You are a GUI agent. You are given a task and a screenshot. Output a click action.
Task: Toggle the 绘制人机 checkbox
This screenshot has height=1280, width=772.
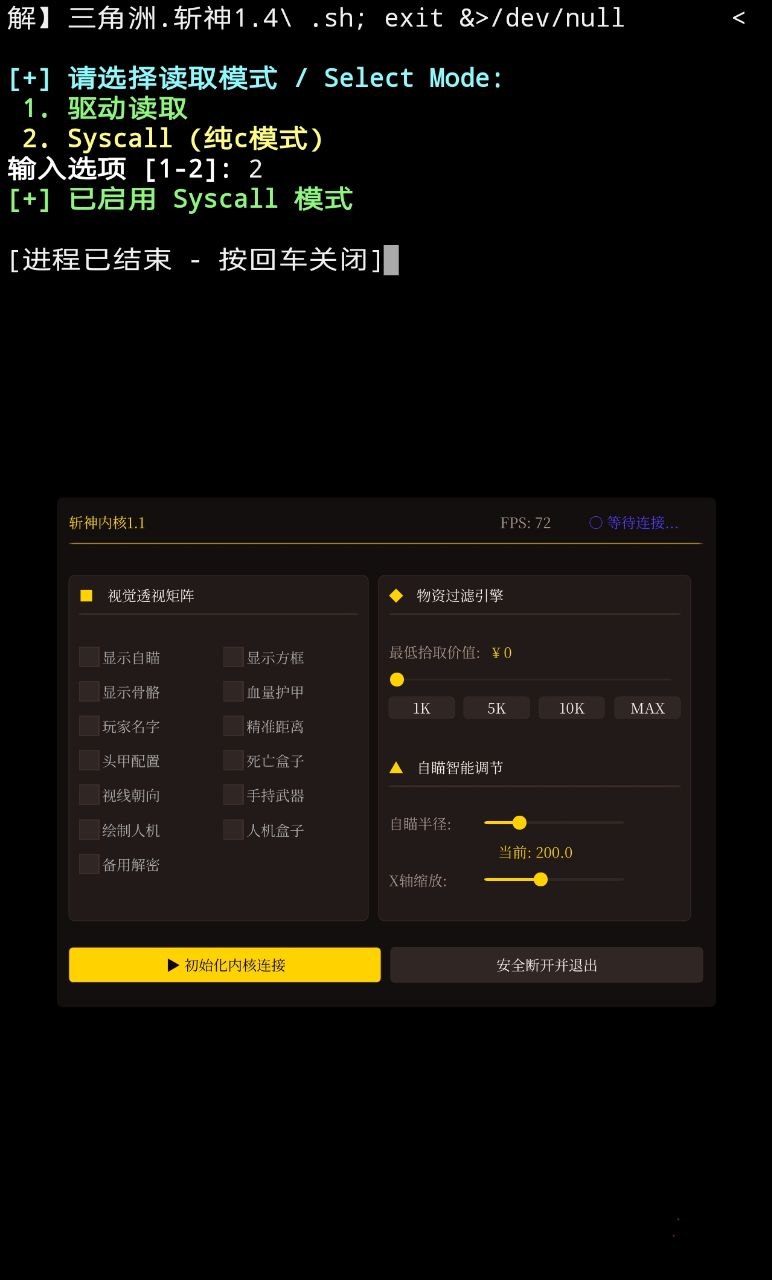point(89,829)
